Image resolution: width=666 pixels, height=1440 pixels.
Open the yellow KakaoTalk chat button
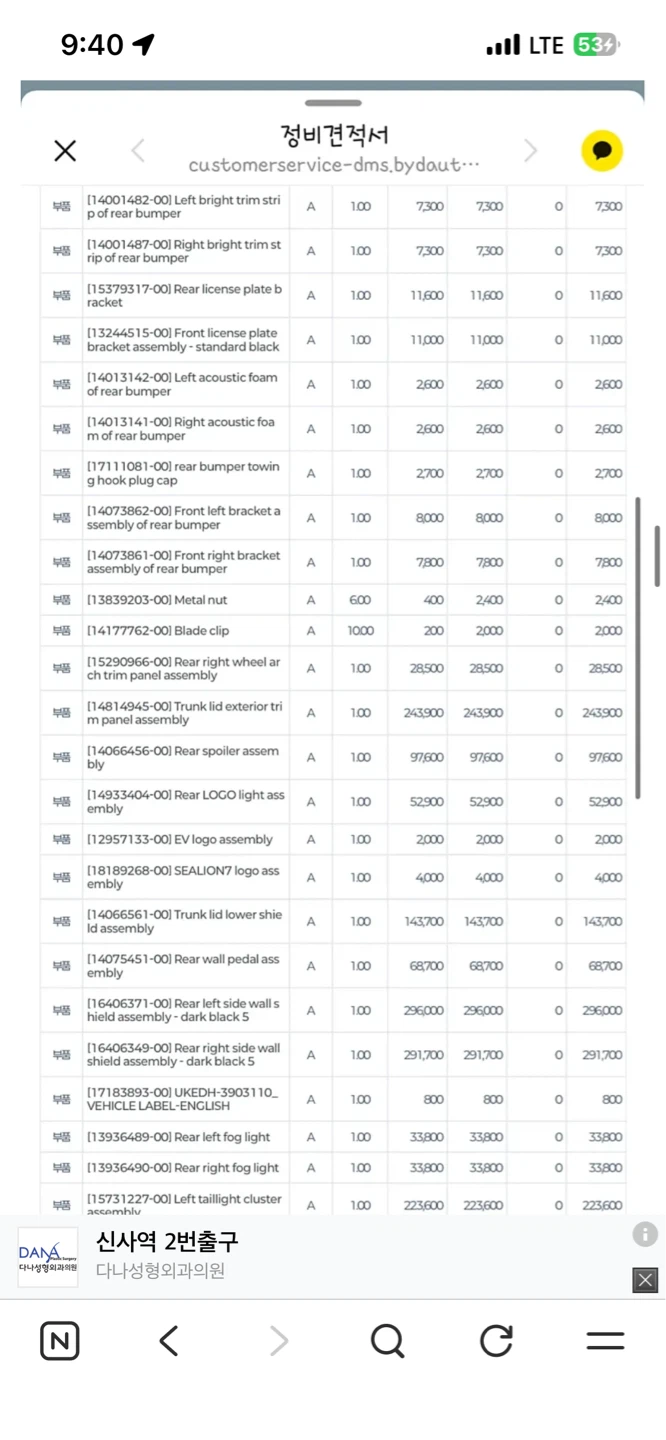pos(602,151)
